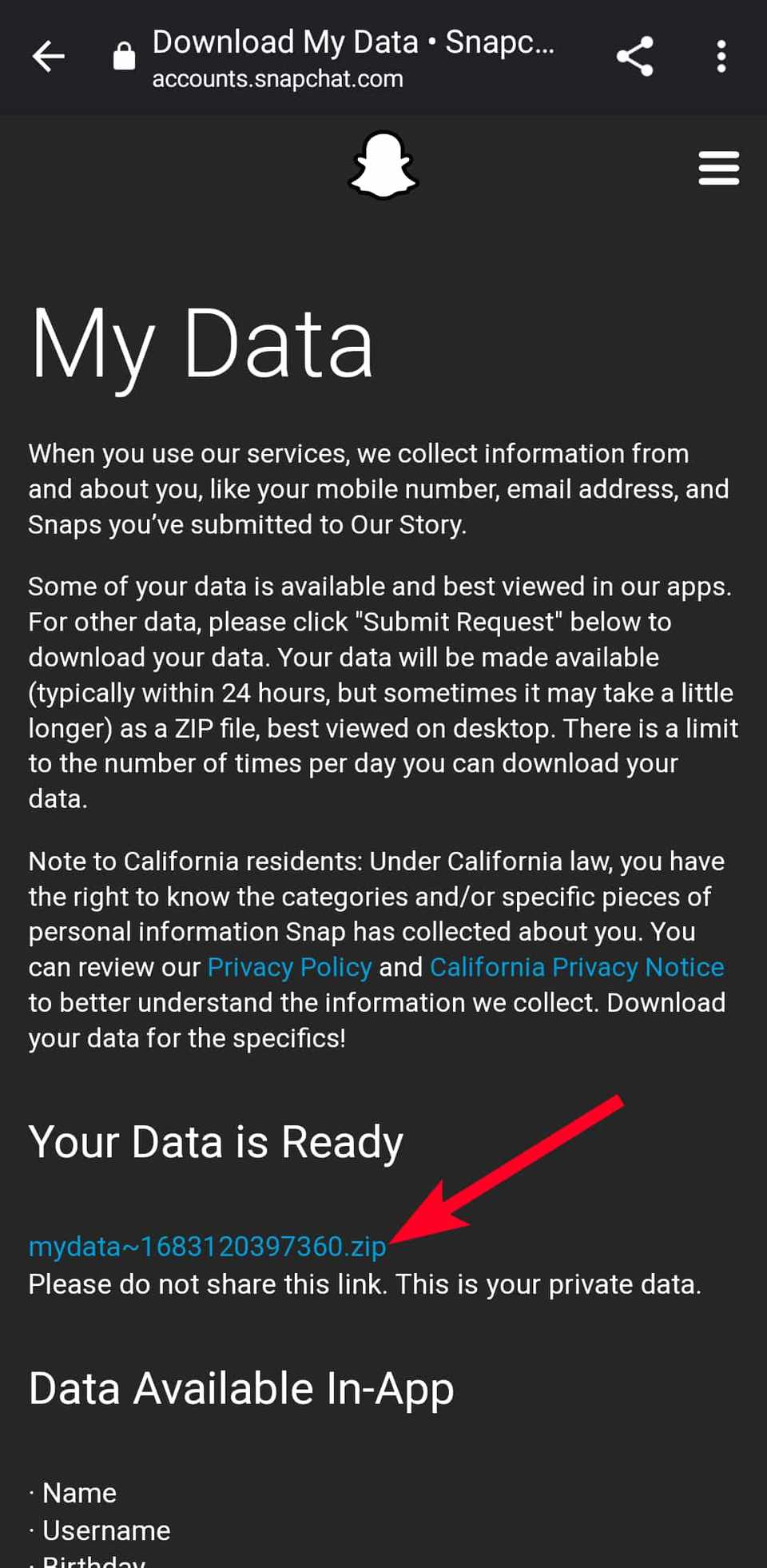
Task: Open the browser three-dot overflow menu
Action: pyautogui.click(x=721, y=56)
